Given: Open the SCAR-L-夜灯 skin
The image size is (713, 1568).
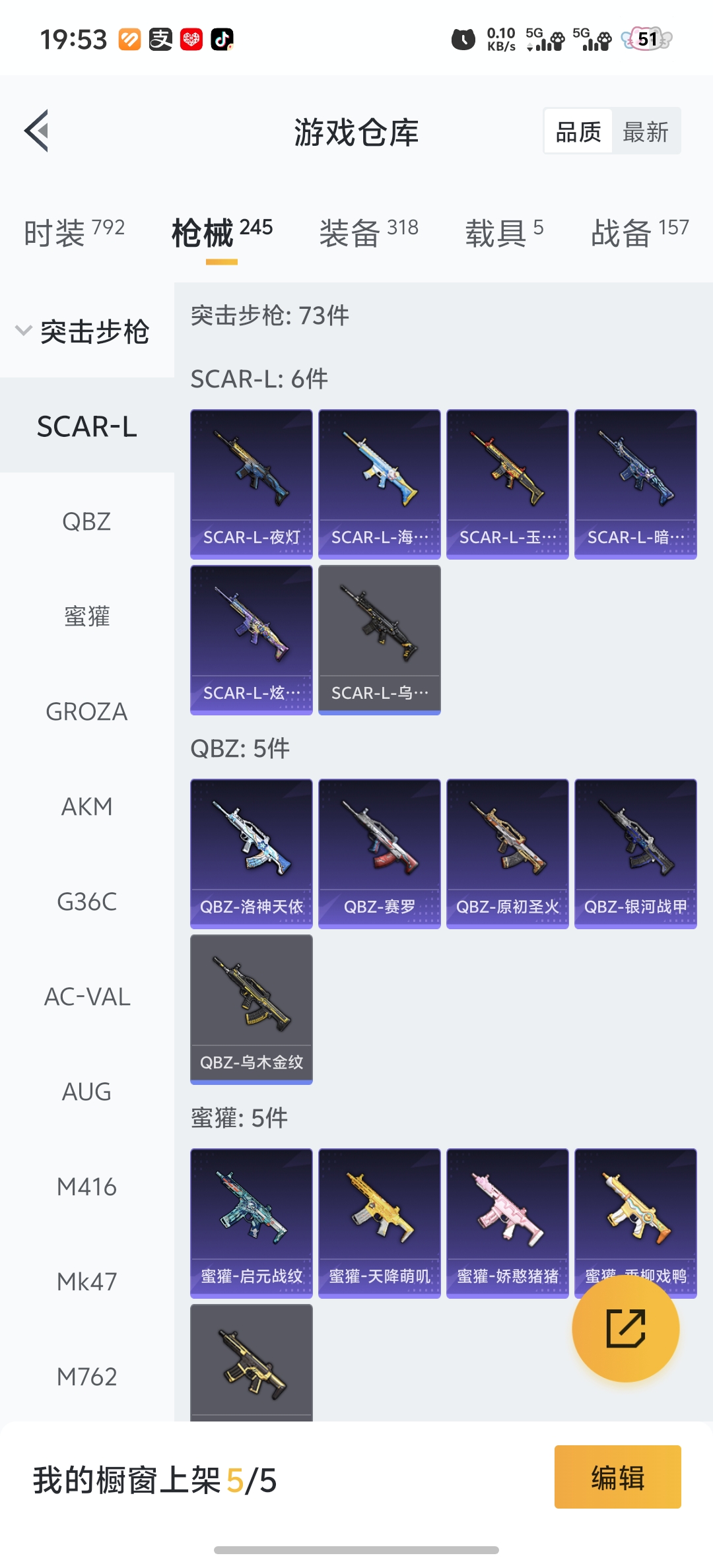Looking at the screenshot, I should (252, 484).
